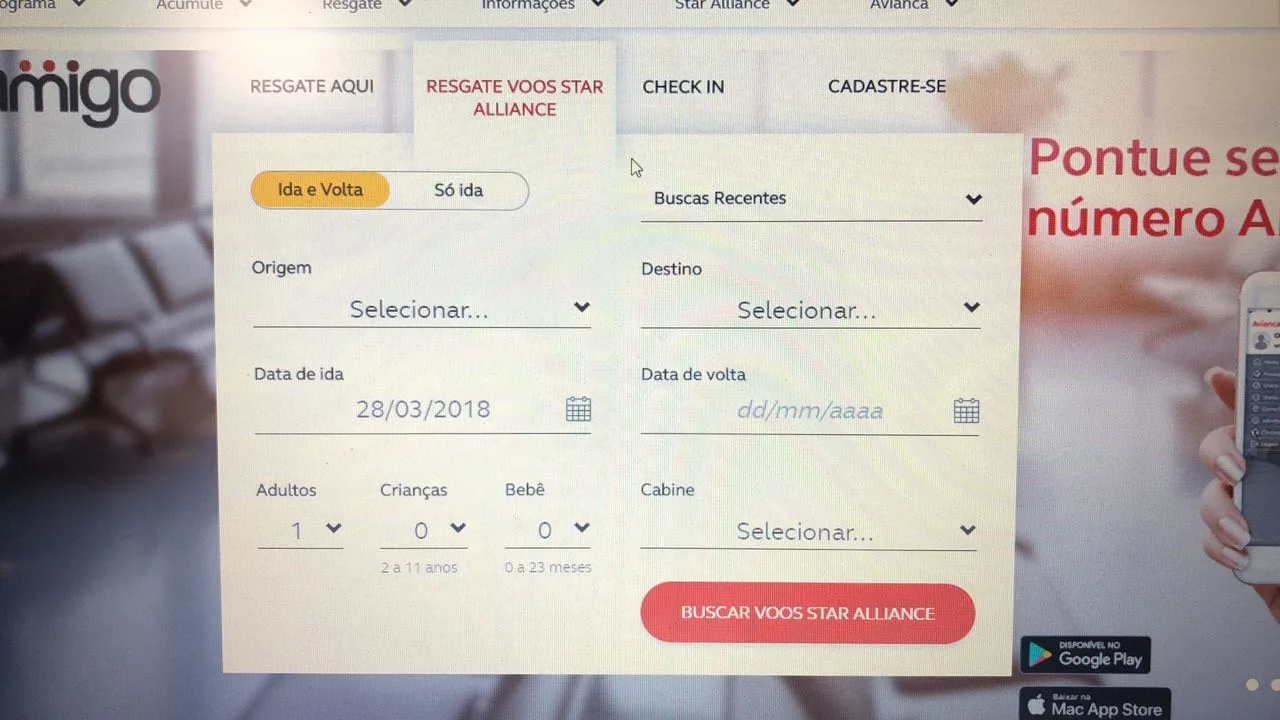Select the Resgate Voos Star Alliance tab

pos(514,98)
